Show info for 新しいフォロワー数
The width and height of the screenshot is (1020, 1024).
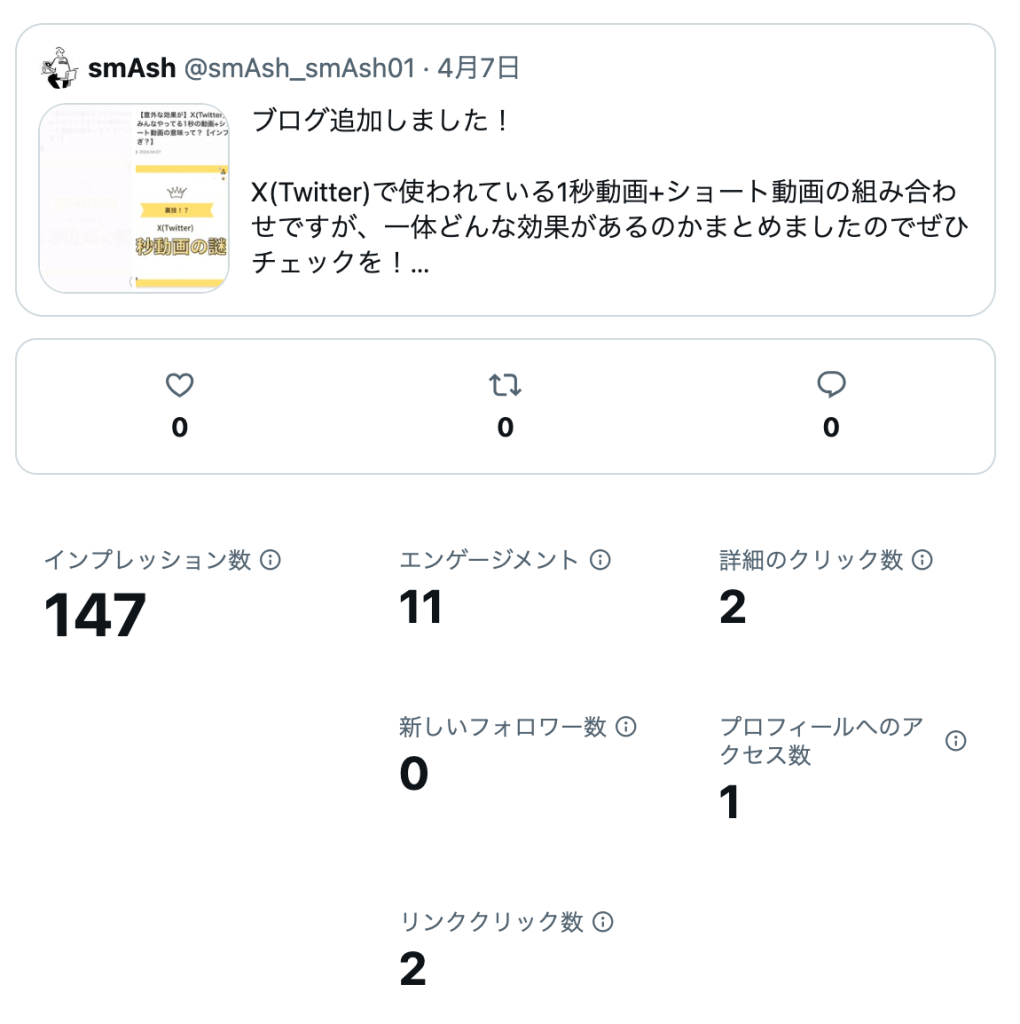coord(626,727)
